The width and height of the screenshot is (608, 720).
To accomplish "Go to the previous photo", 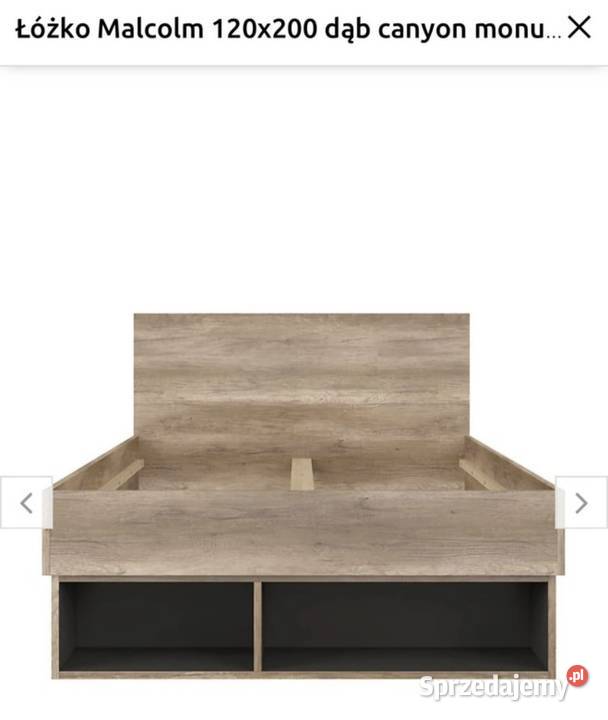I will (26, 502).
